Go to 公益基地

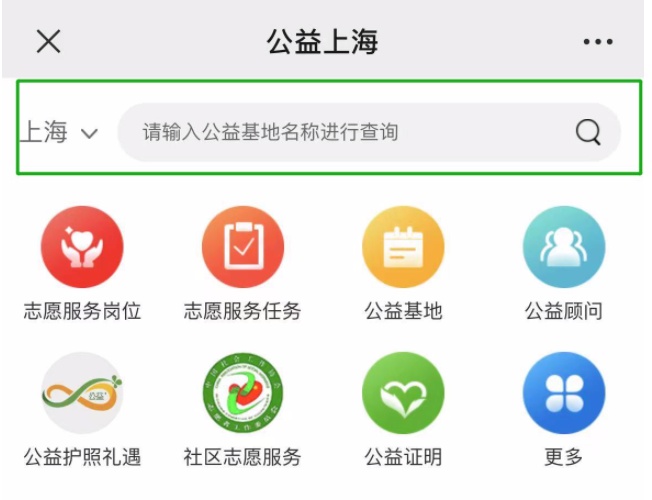(x=403, y=264)
